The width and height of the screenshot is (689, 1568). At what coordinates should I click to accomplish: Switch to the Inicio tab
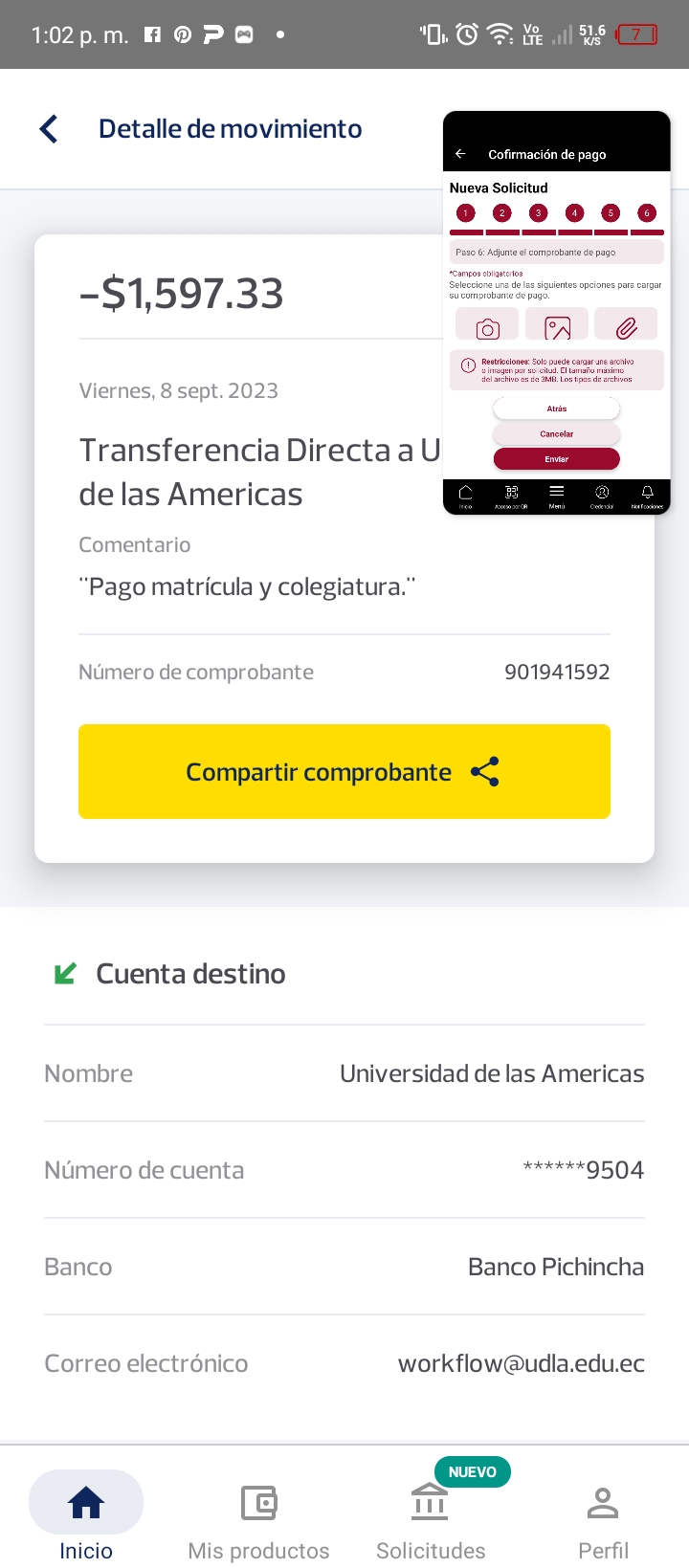[x=86, y=1517]
